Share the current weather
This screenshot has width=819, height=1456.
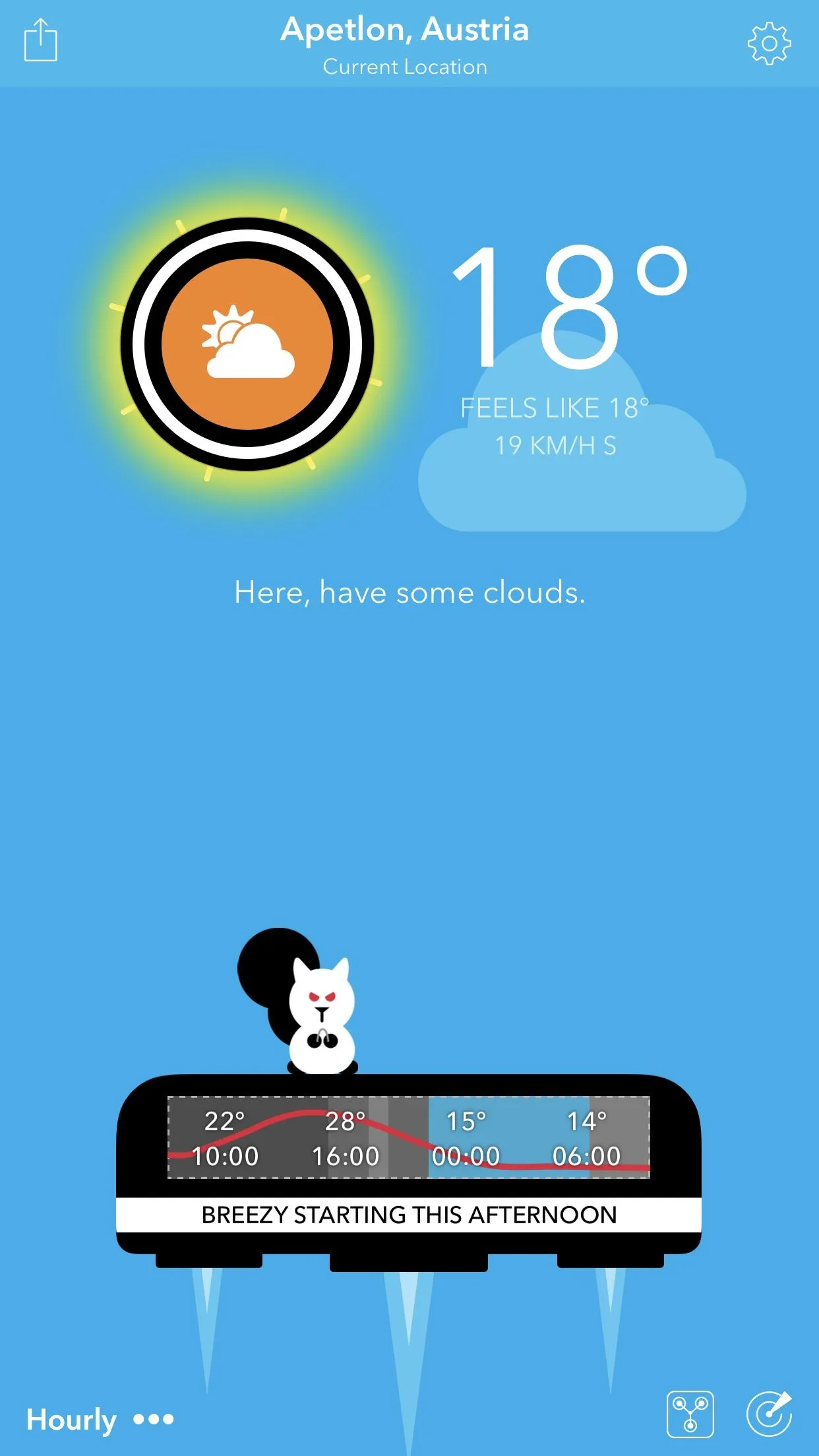pyautogui.click(x=41, y=41)
